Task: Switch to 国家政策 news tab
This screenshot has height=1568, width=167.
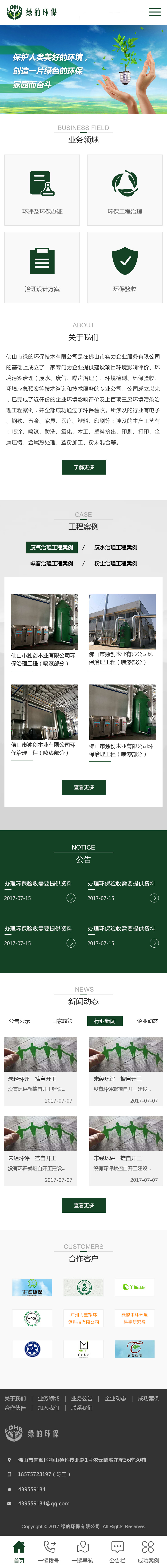Action: pyautogui.click(x=62, y=1021)
